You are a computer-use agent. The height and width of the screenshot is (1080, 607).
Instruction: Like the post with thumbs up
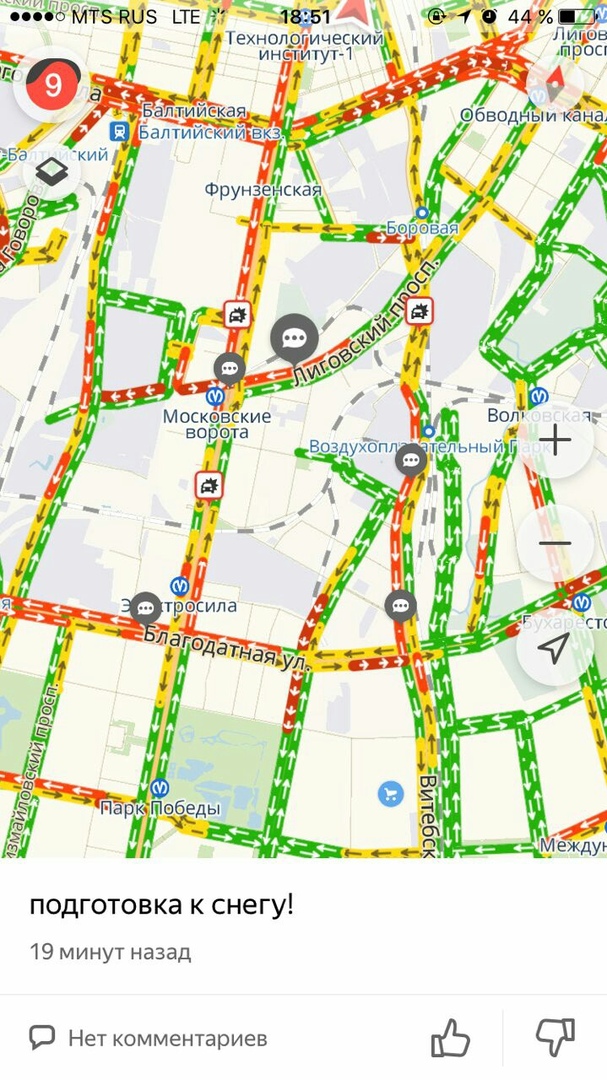450,1038
